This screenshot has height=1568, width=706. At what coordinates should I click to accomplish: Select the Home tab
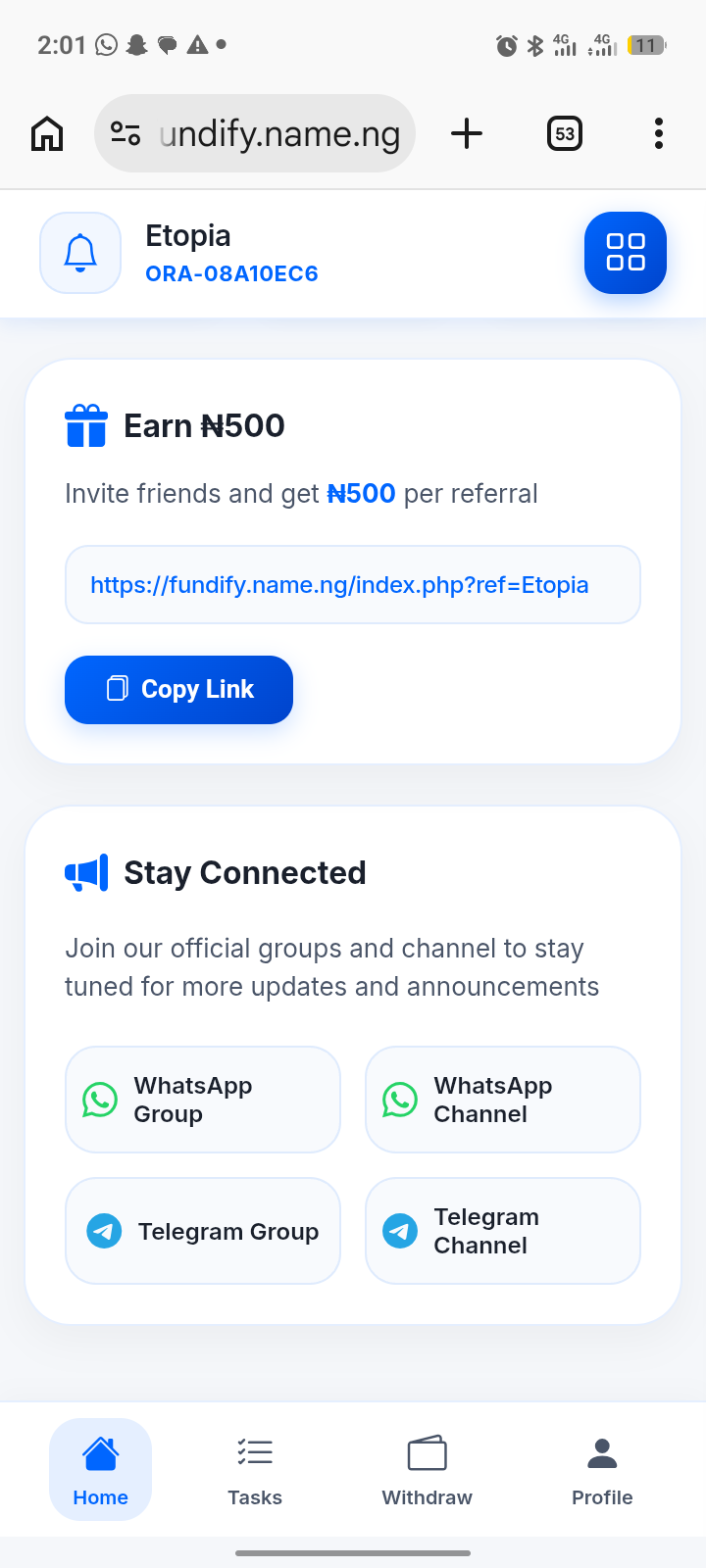point(101,1470)
